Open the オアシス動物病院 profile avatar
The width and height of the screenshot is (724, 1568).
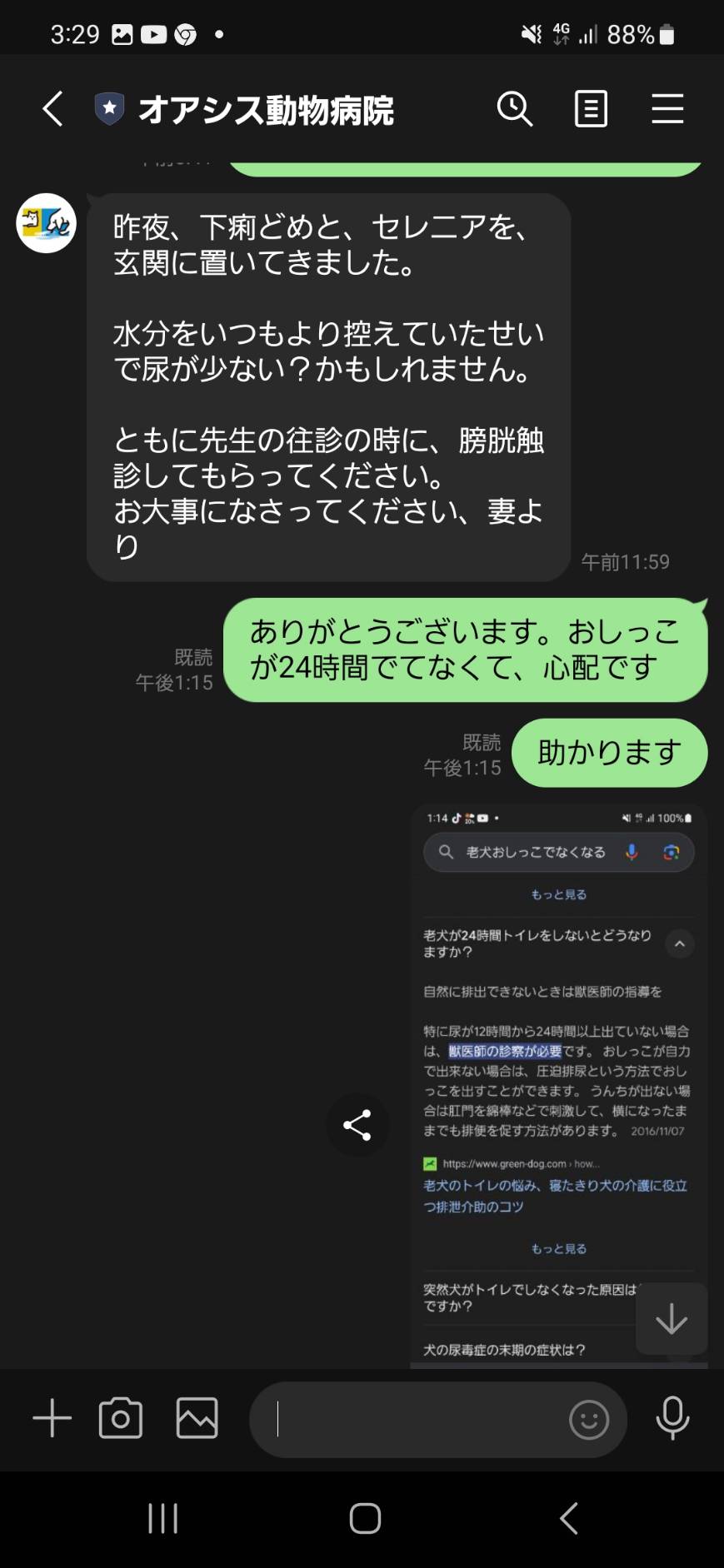pyautogui.click(x=47, y=223)
